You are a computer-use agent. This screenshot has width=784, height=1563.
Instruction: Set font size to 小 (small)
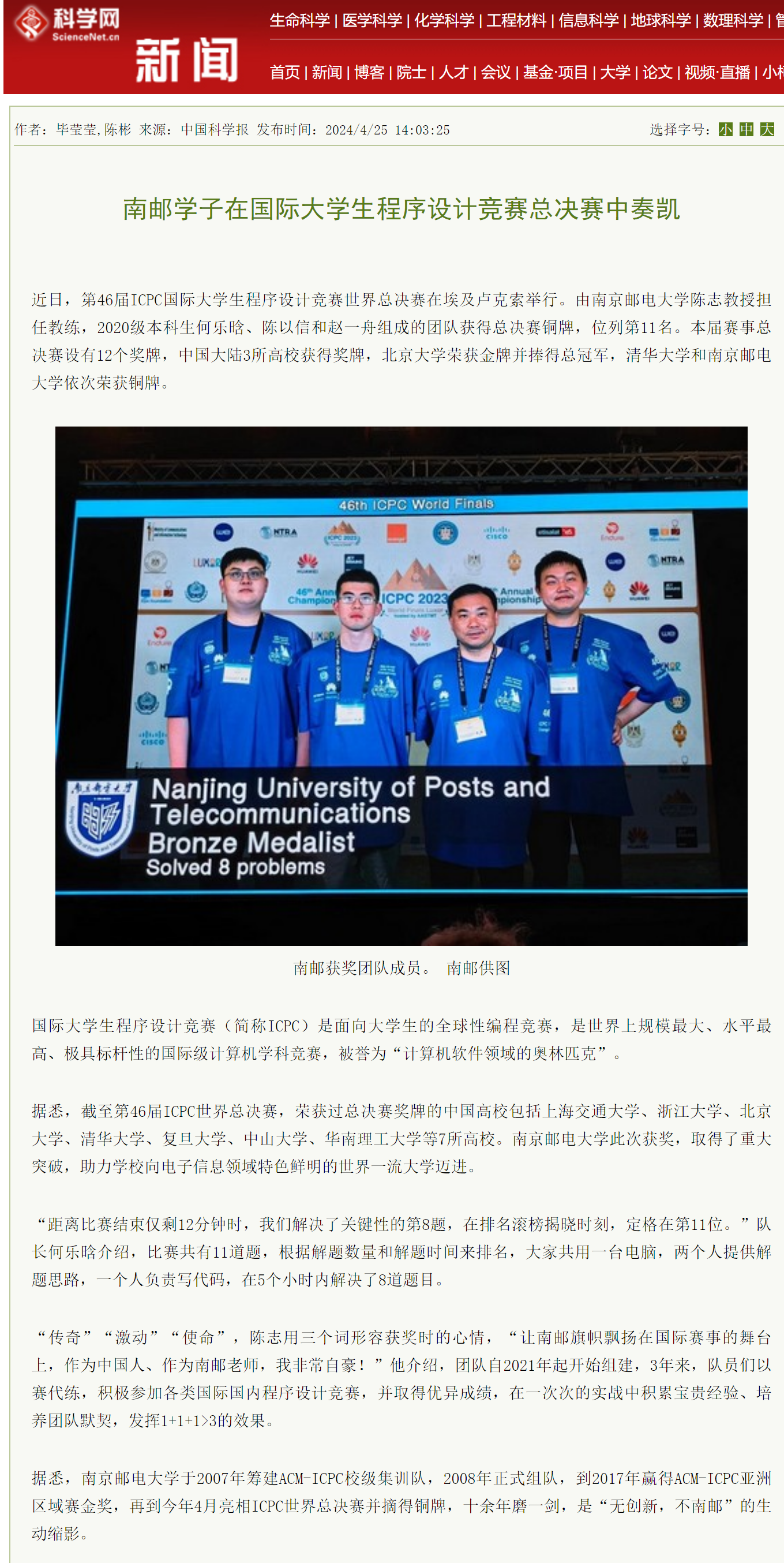[x=725, y=129]
